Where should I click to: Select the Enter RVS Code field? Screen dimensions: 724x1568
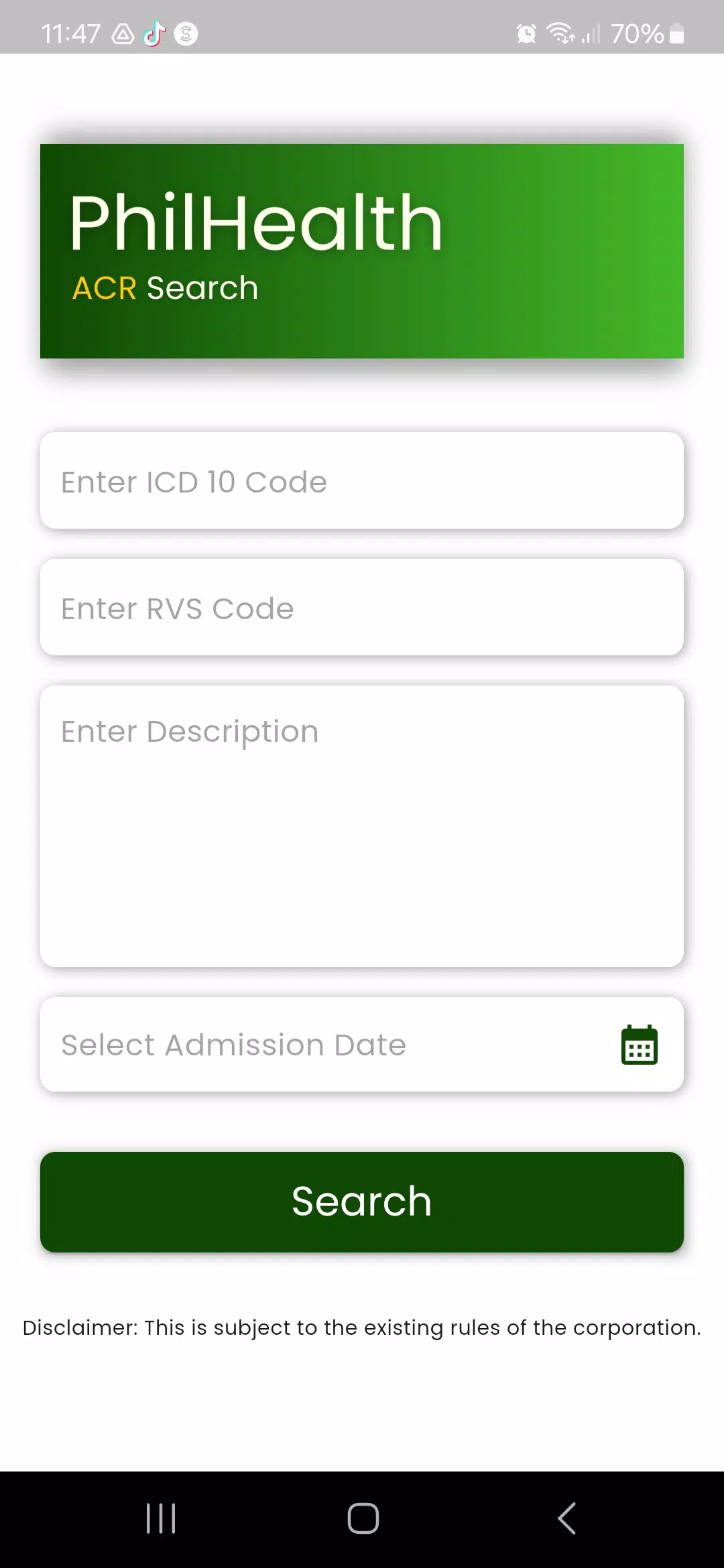(x=362, y=607)
